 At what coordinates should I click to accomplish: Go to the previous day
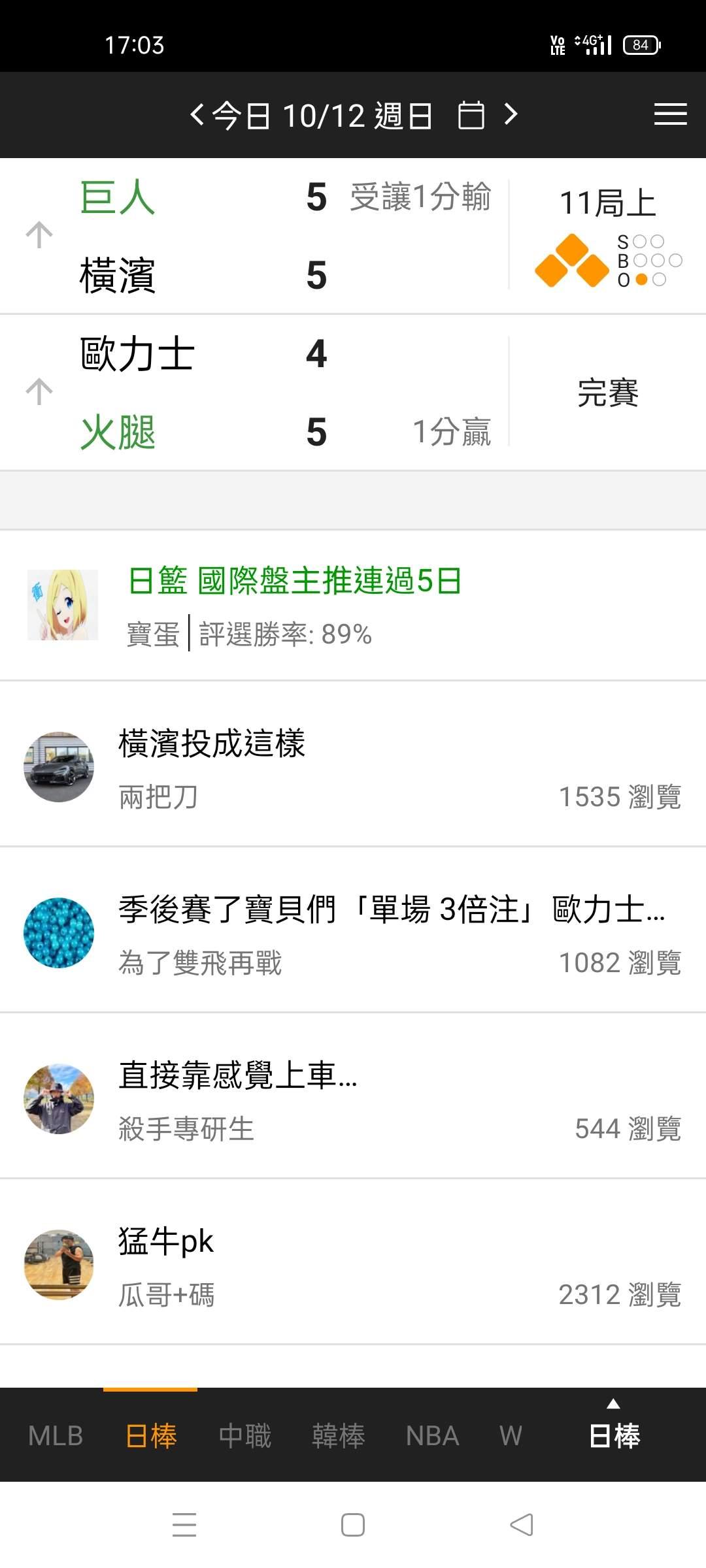(x=197, y=116)
